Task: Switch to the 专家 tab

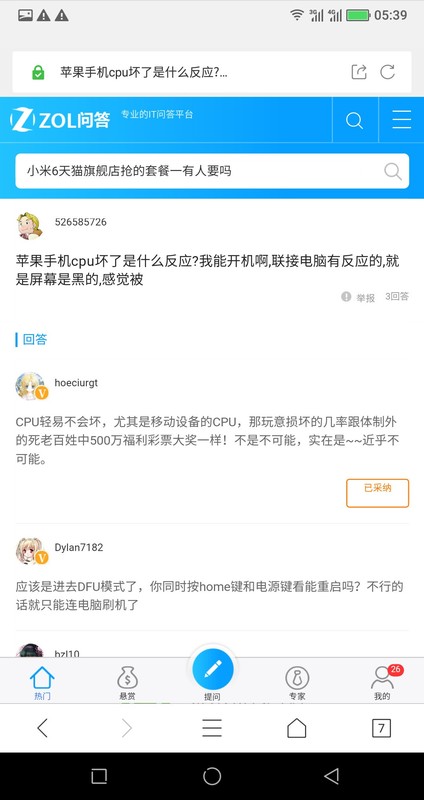Action: pyautogui.click(x=297, y=683)
